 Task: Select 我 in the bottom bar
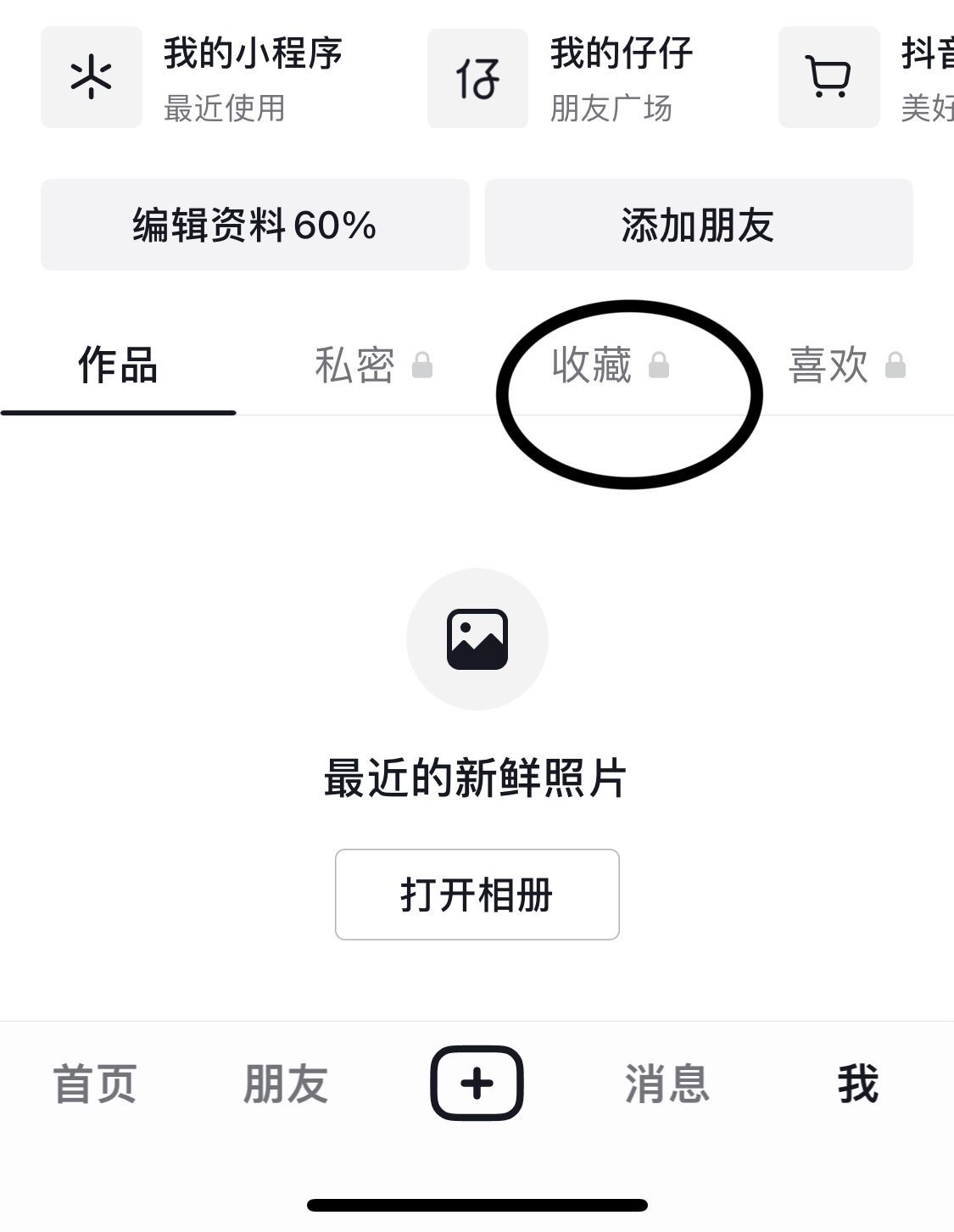[x=858, y=1084]
